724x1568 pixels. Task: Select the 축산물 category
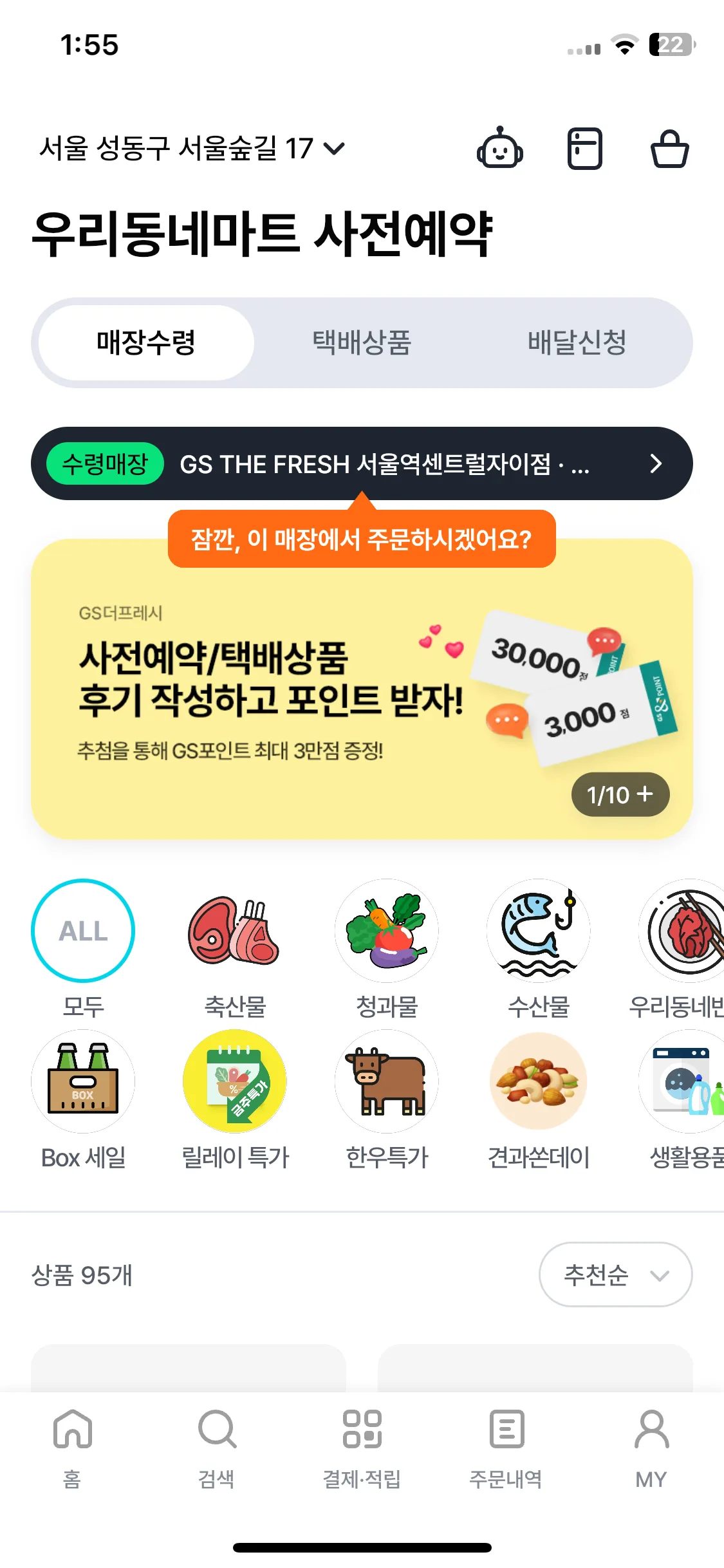(235, 949)
